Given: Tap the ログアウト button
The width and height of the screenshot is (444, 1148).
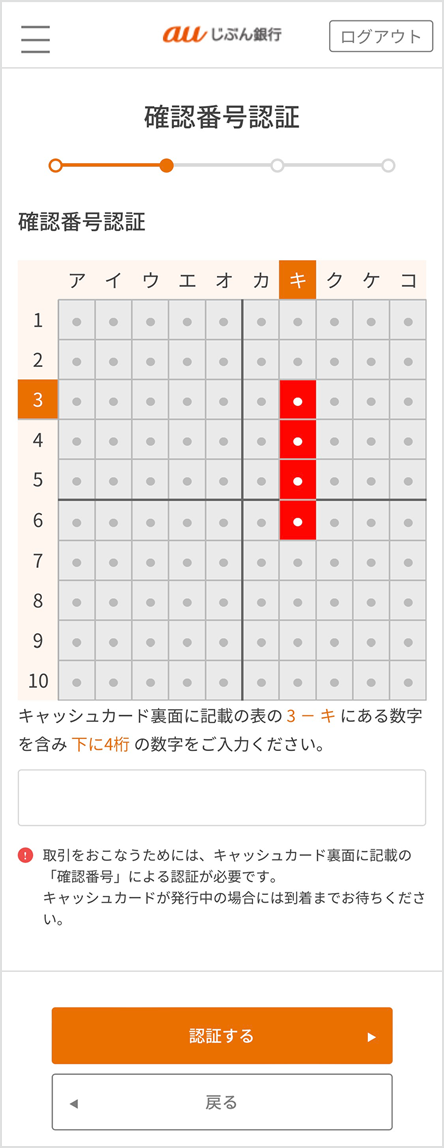Looking at the screenshot, I should coord(381,37).
